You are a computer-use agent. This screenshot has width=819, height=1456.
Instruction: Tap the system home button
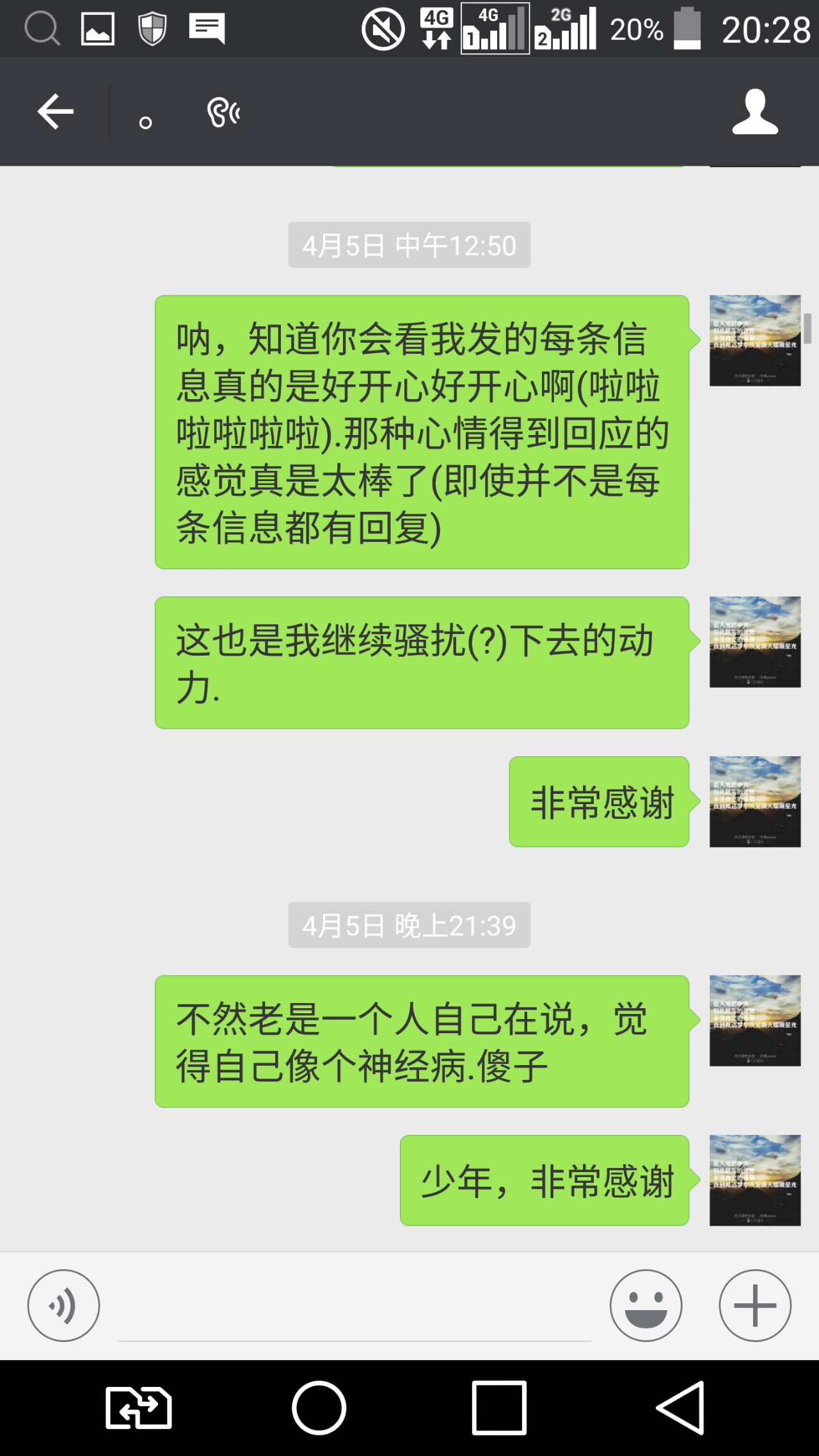point(319,1408)
